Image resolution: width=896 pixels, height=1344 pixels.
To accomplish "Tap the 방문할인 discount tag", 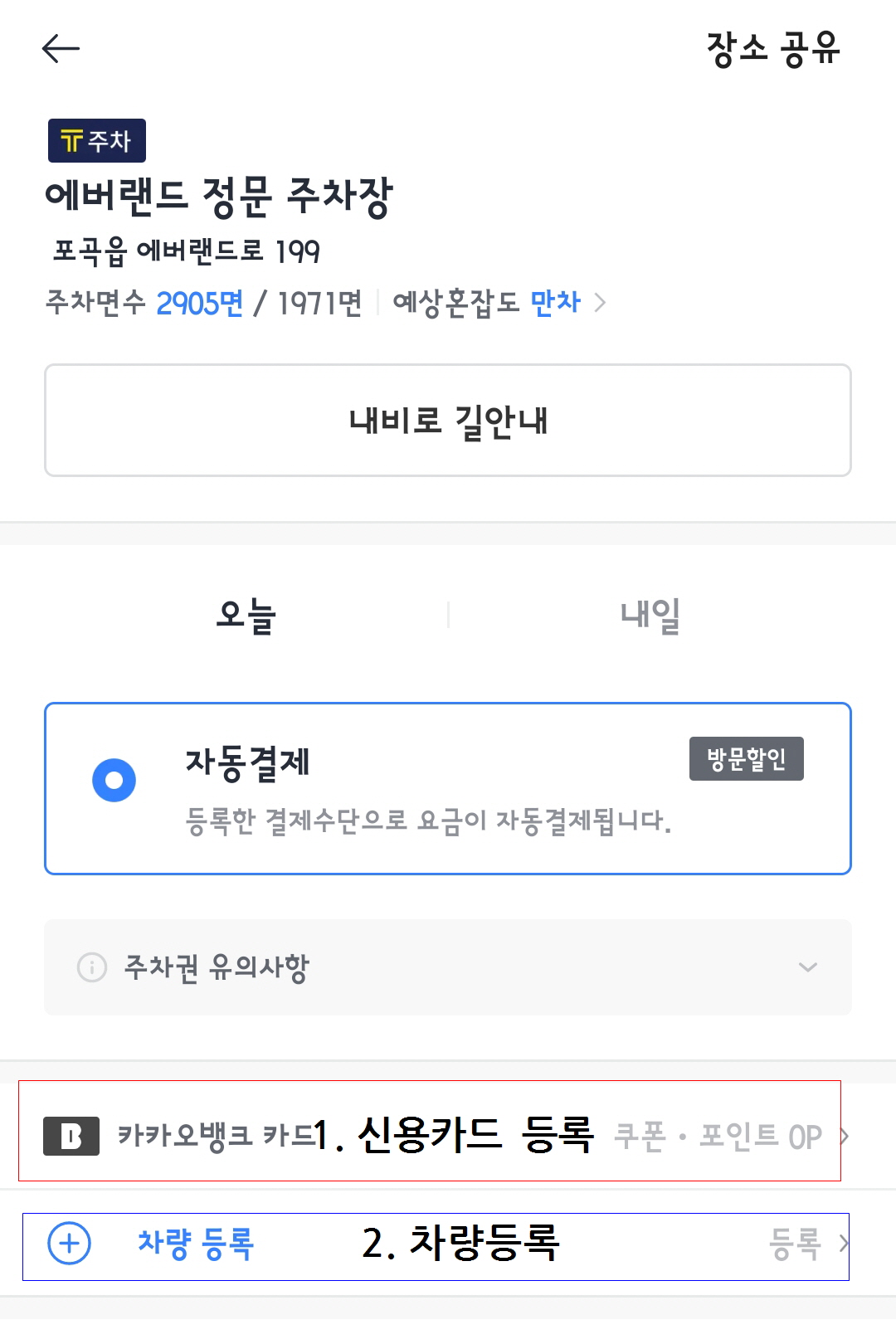I will tap(746, 757).
